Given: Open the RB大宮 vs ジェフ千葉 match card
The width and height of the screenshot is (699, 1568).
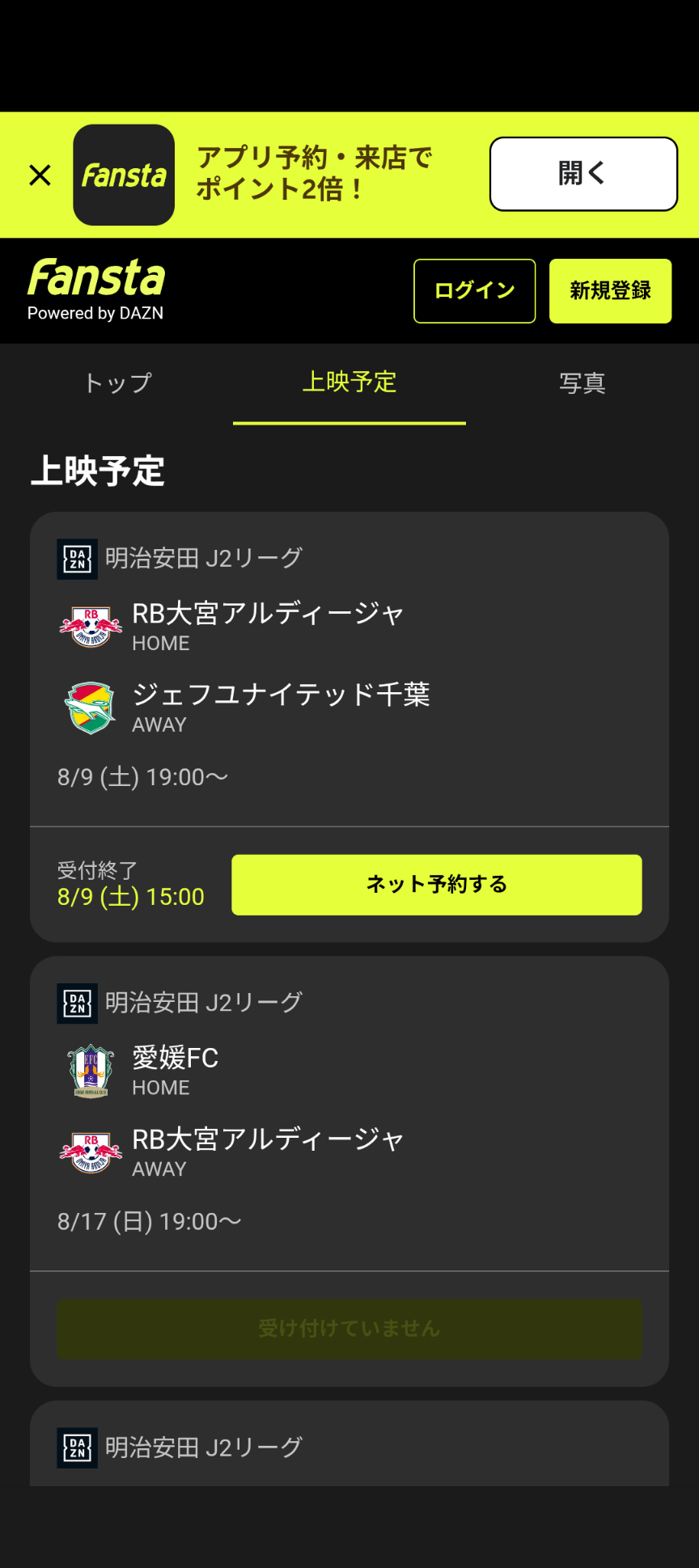Looking at the screenshot, I should [349, 670].
